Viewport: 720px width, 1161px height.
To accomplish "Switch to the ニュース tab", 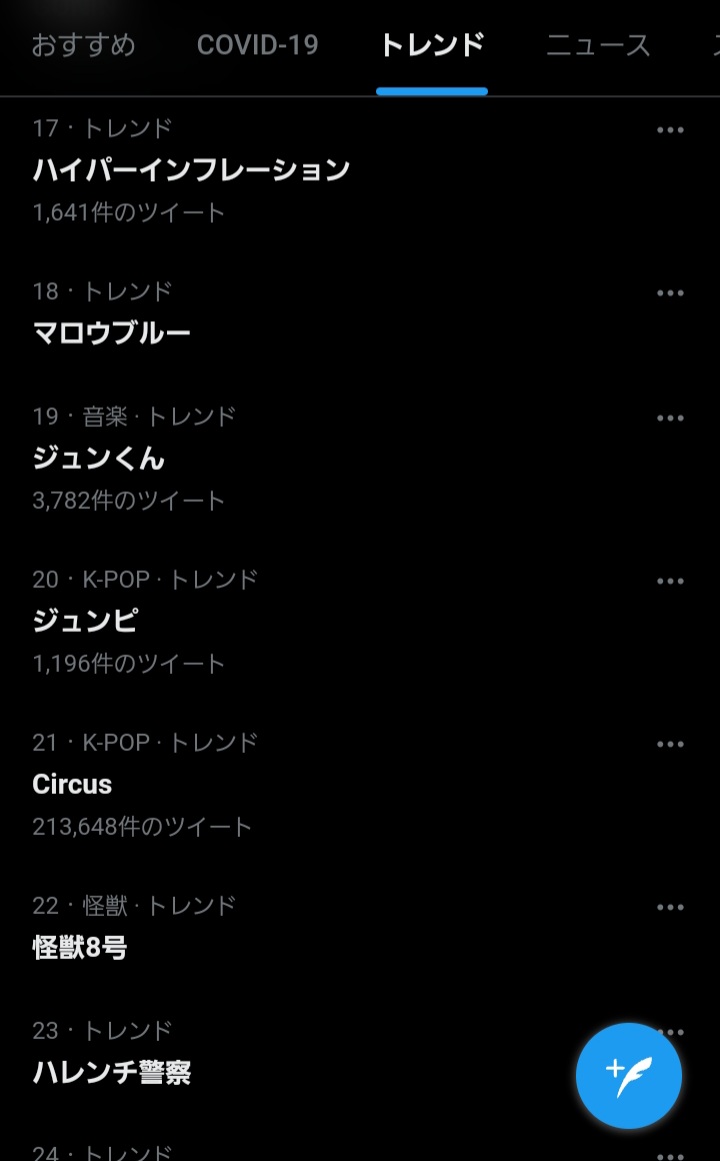I will (x=598, y=45).
